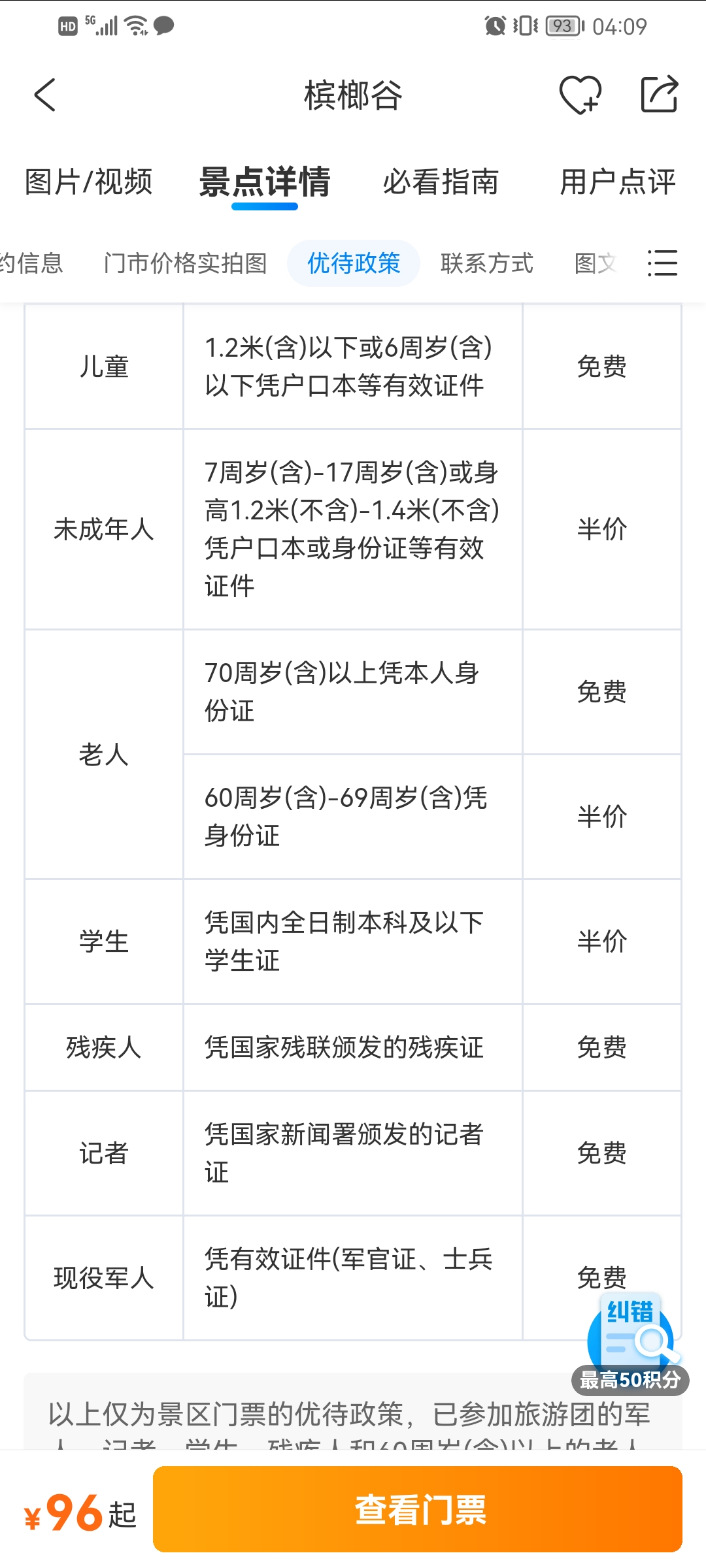Screen dimensions: 706x1568
Task: Tap 查看门票 to view tickets
Action: pos(418,1509)
